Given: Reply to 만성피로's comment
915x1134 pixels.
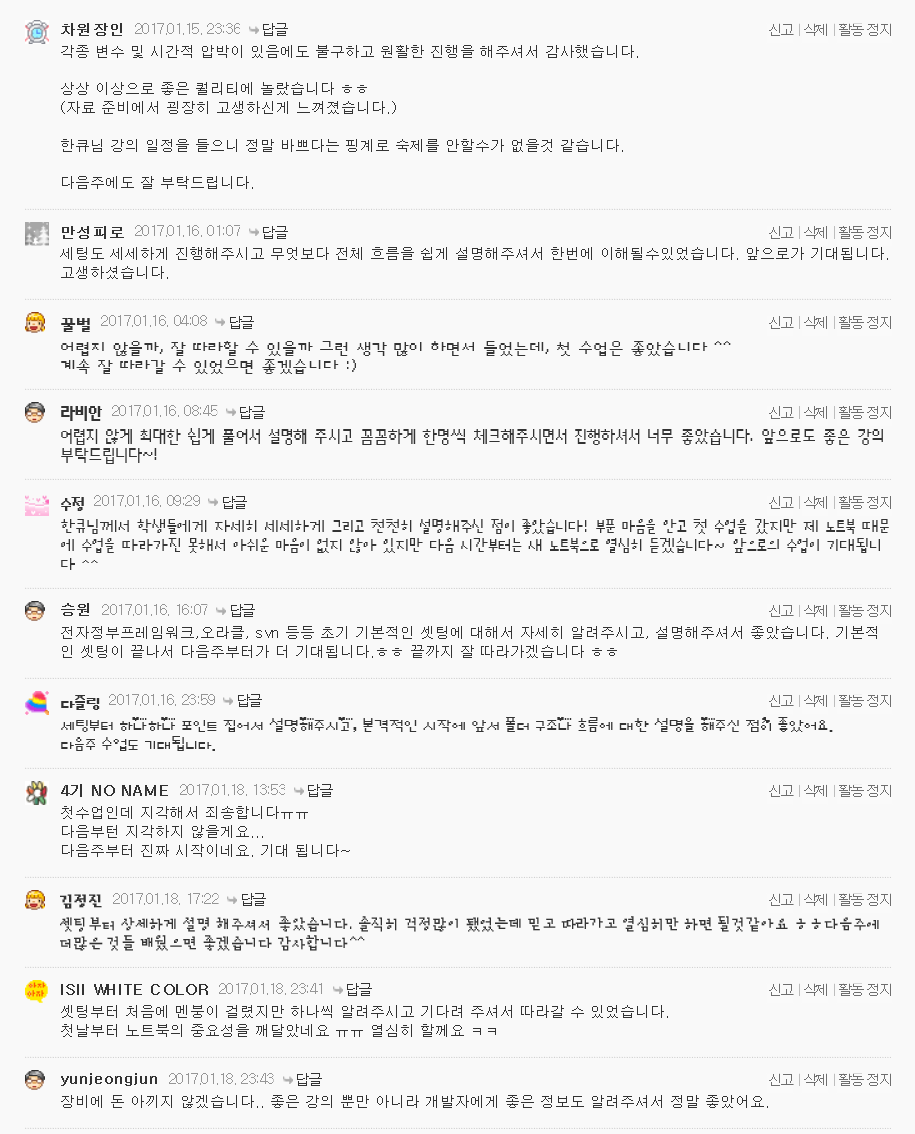Looking at the screenshot, I should point(269,232).
